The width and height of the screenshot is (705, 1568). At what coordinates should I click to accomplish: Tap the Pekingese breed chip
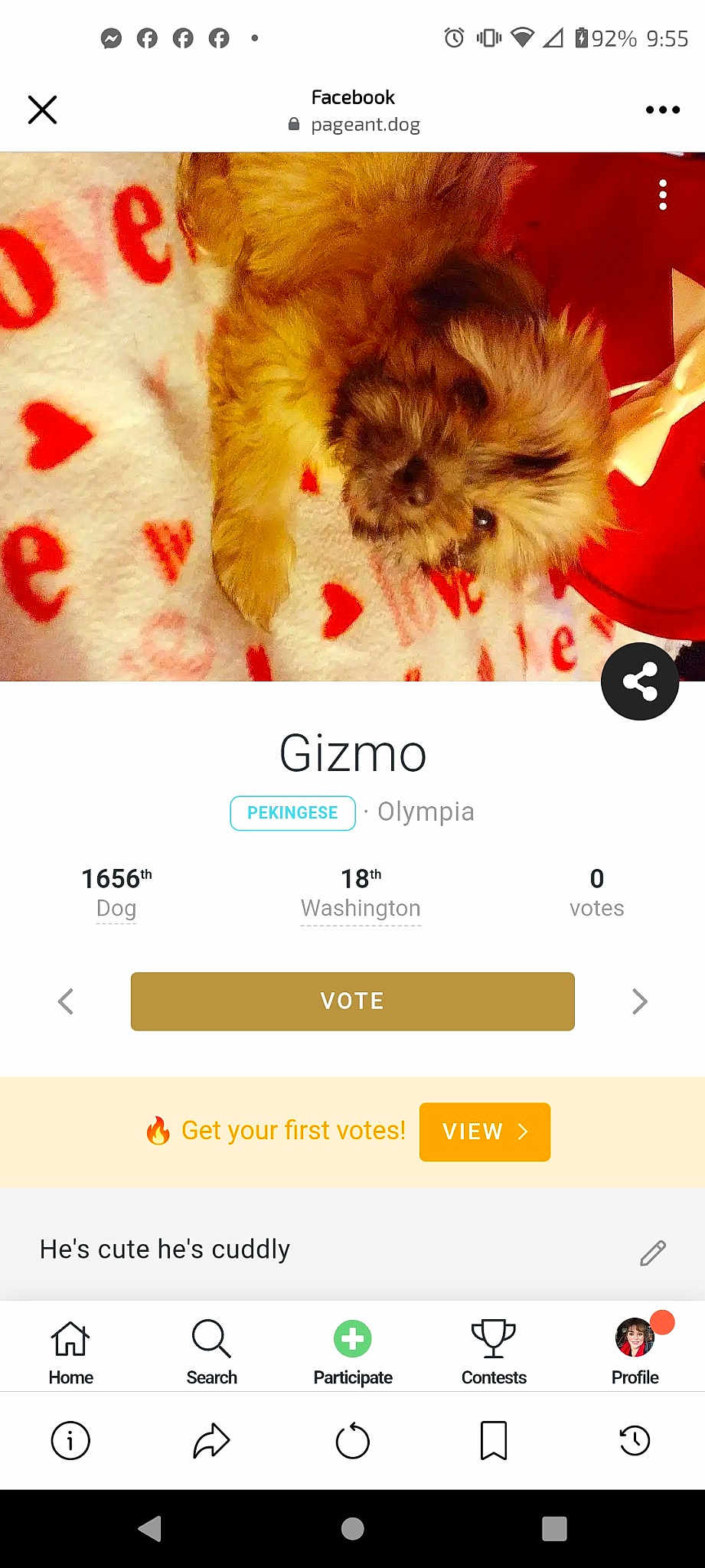(292, 812)
